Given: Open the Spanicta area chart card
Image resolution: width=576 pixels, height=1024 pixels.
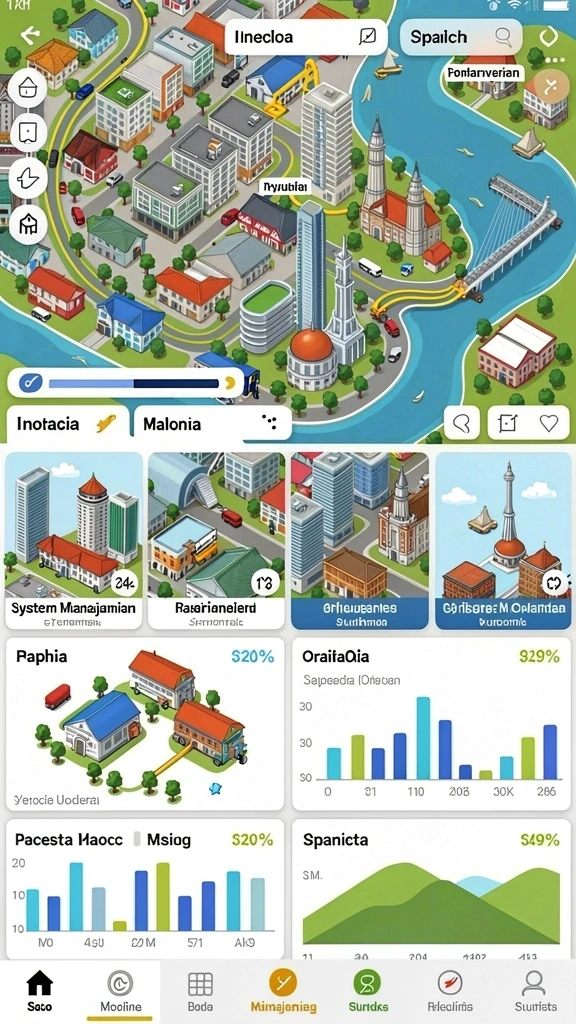Looking at the screenshot, I should point(431,889).
